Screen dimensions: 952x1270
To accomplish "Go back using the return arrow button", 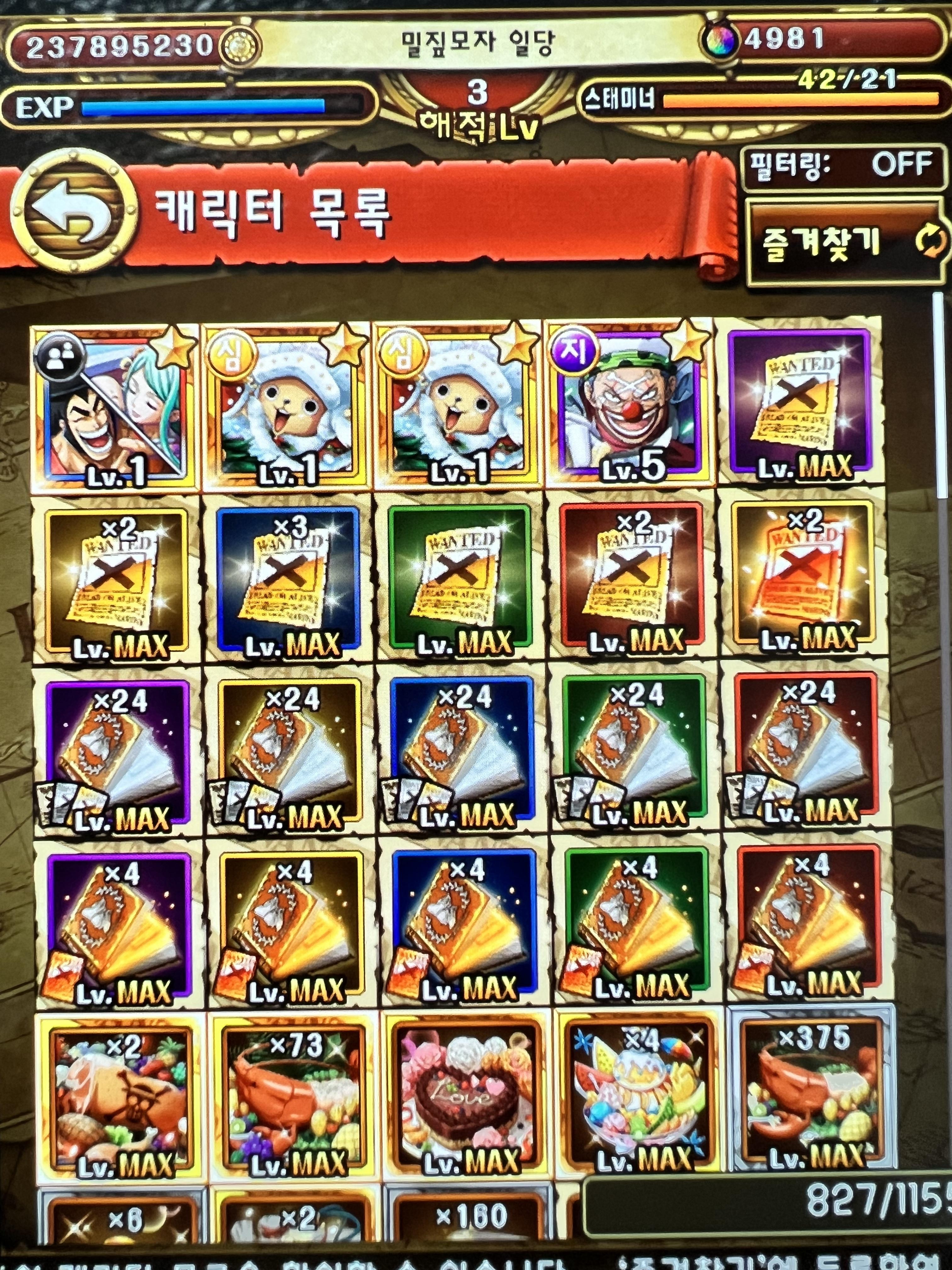I will (x=73, y=214).
